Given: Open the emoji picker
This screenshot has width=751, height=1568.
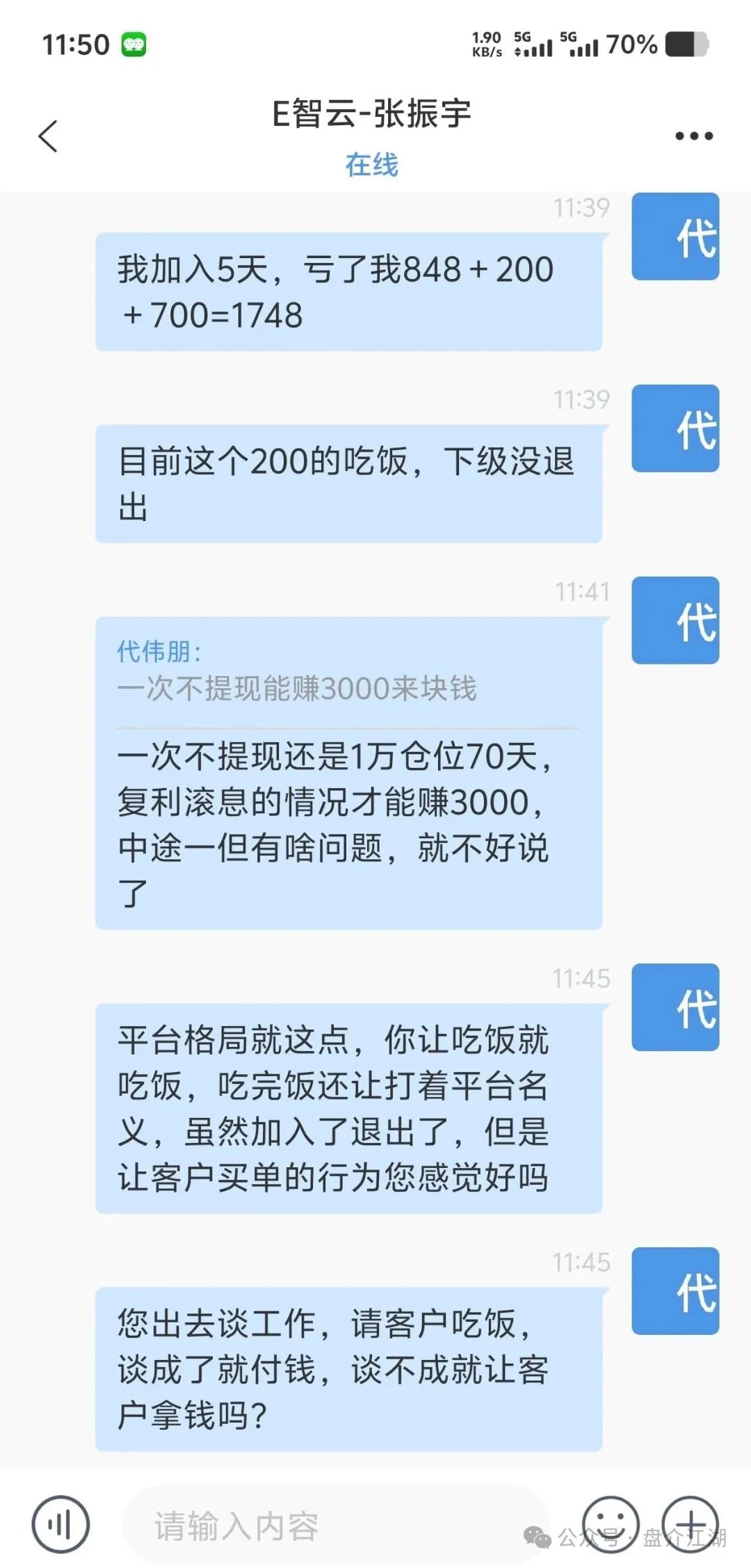Looking at the screenshot, I should pos(610,1525).
